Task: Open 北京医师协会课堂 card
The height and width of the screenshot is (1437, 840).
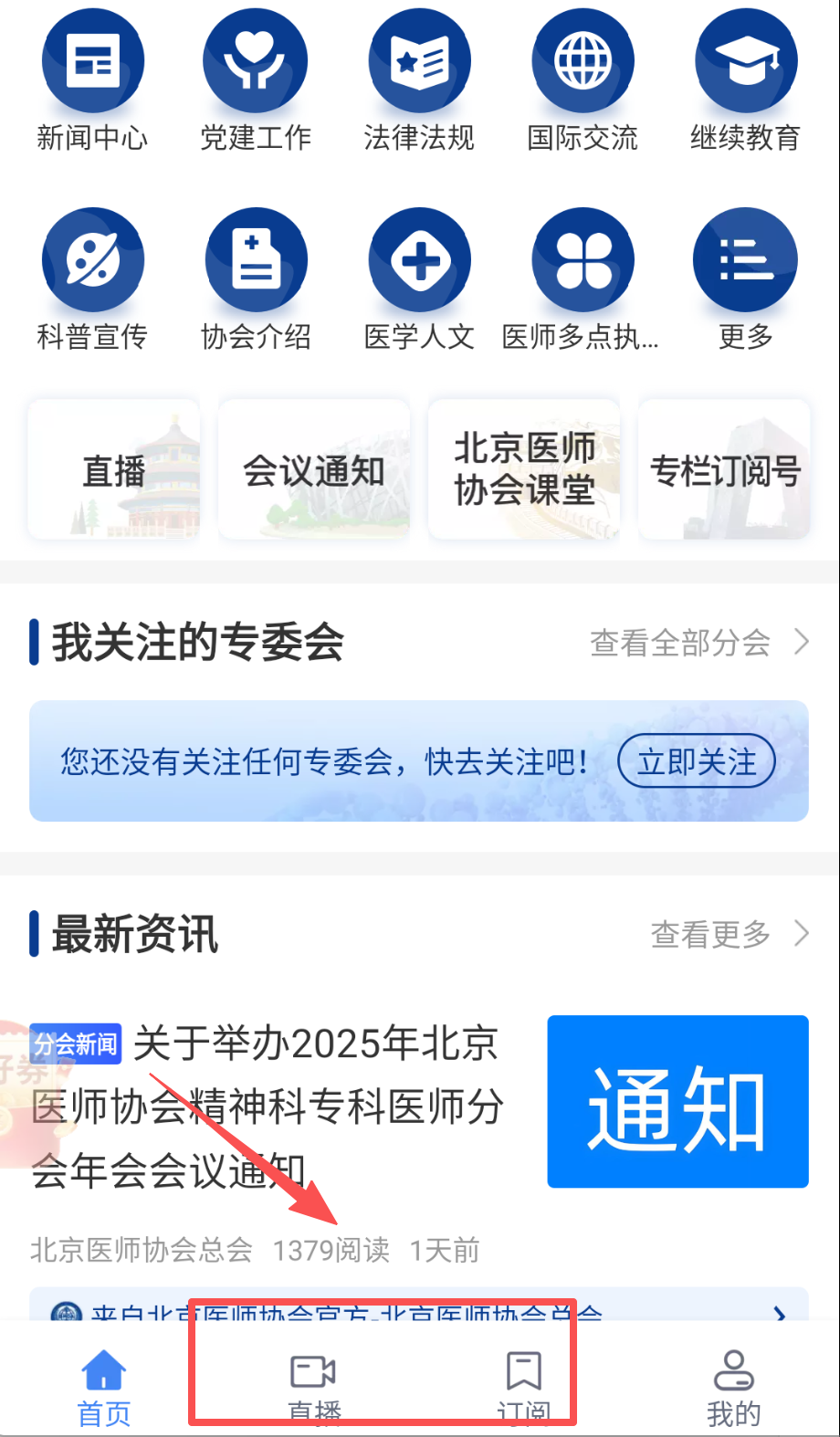Action: [x=524, y=470]
